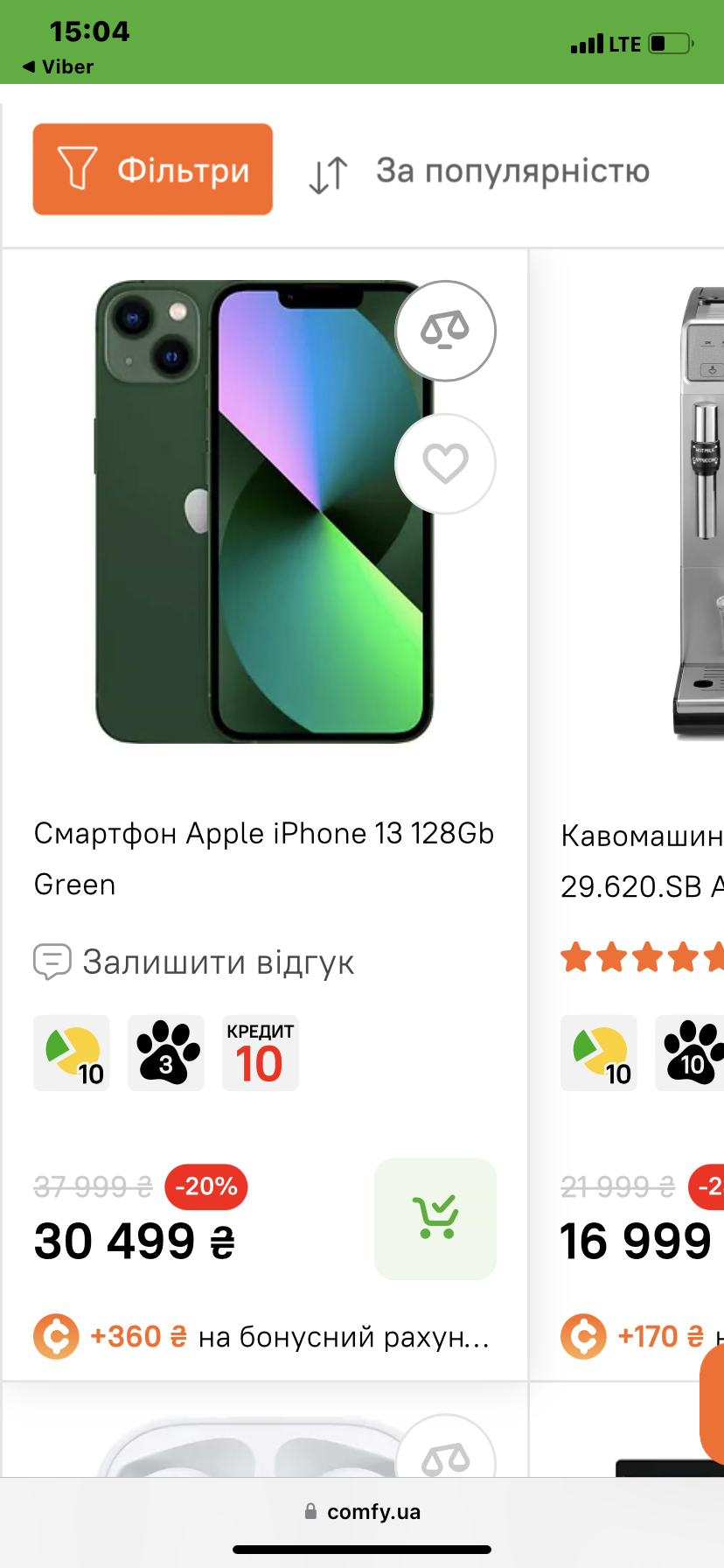
Task: Change sorting from За популярністю
Action: [x=479, y=171]
